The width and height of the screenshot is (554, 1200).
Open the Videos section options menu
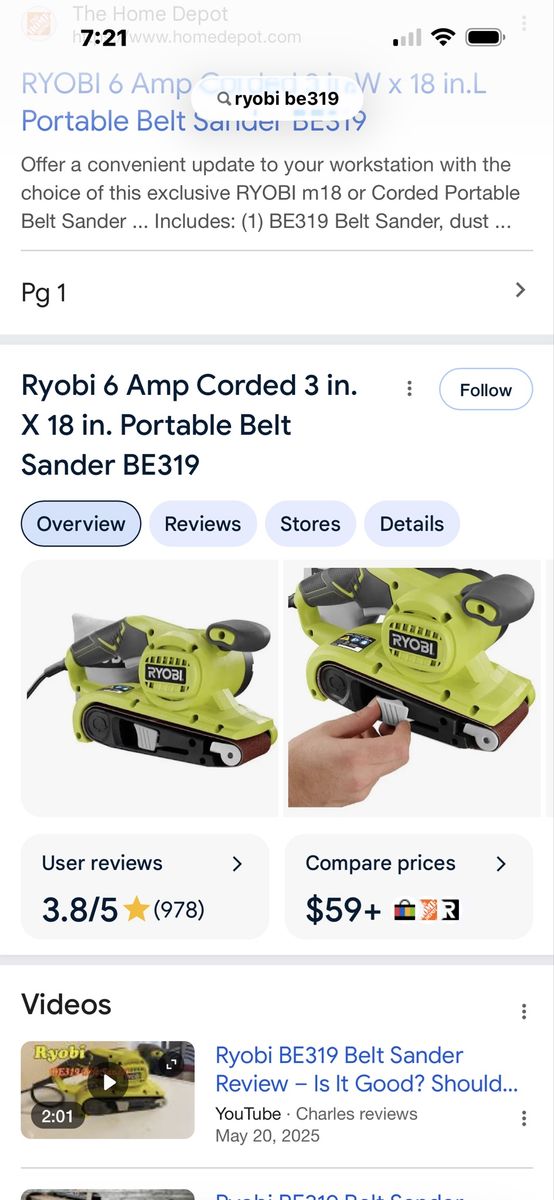[523, 1011]
